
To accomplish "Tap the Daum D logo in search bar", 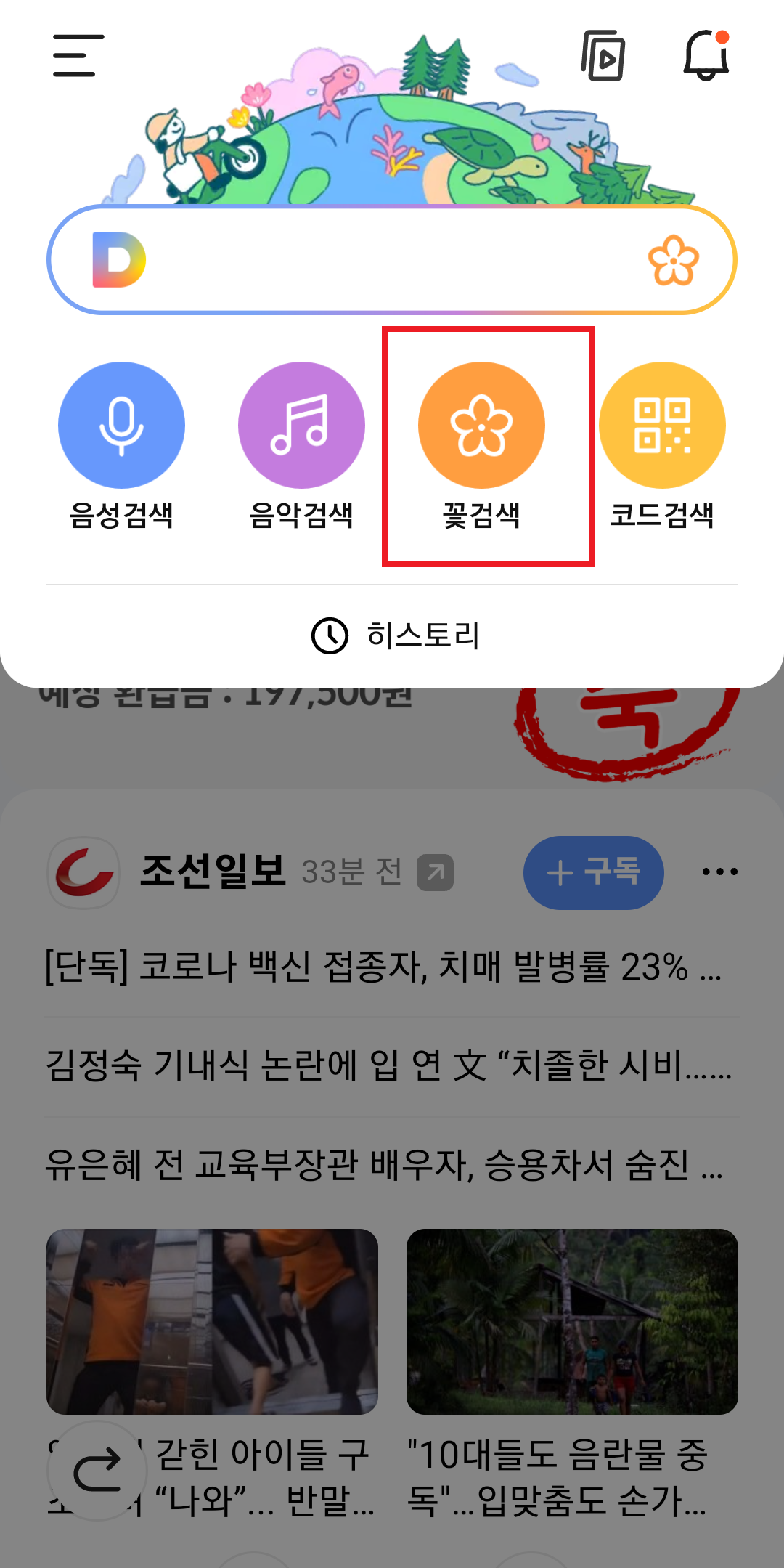I will point(118,260).
